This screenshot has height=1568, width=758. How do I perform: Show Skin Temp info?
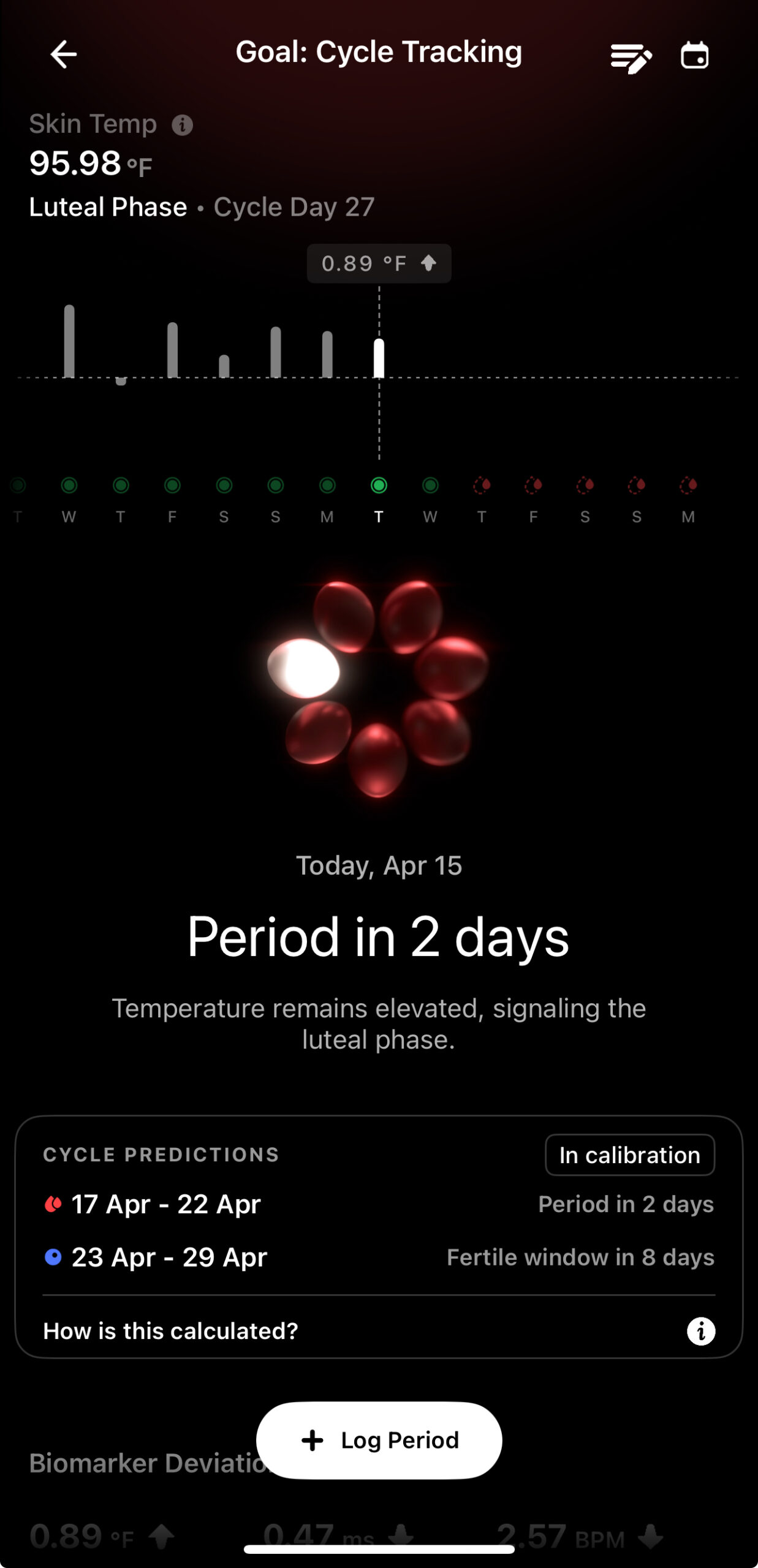point(182,125)
